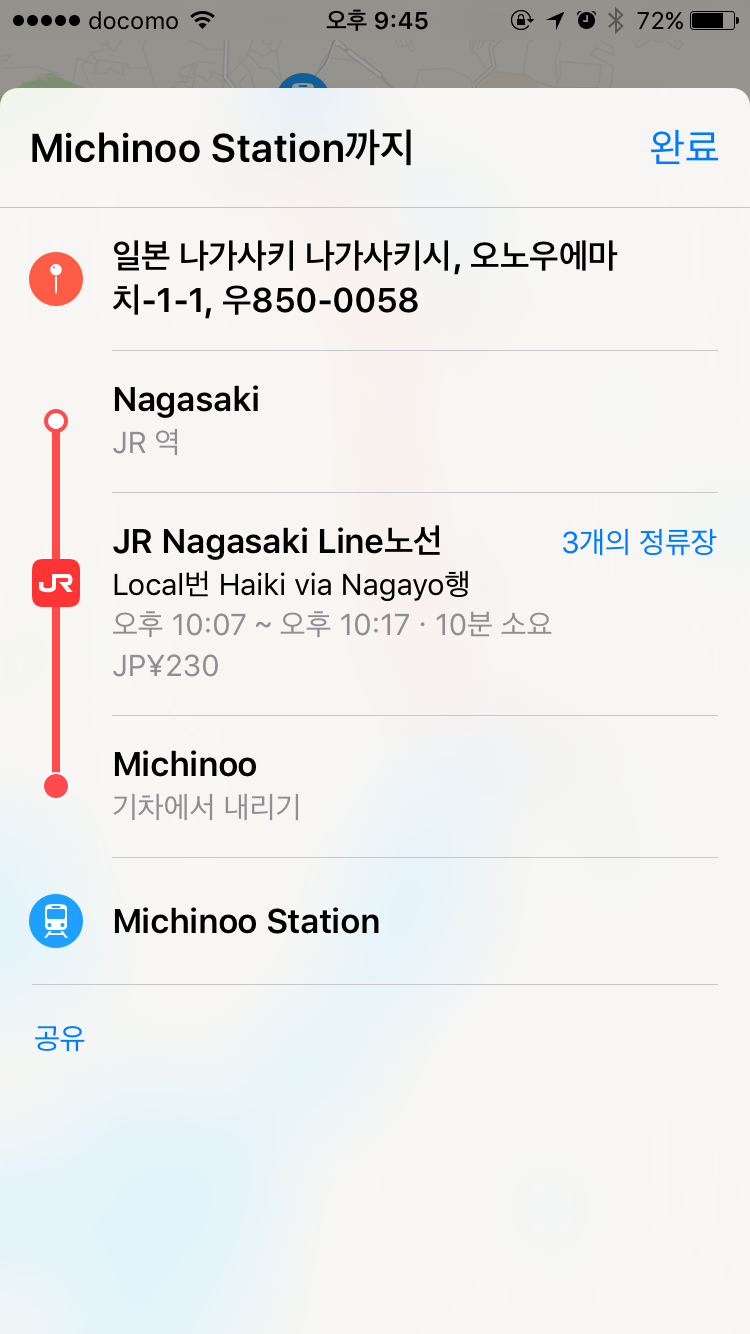The width and height of the screenshot is (750, 1334).
Task: Open the starting address row 일본 나가사키
Action: [x=375, y=279]
